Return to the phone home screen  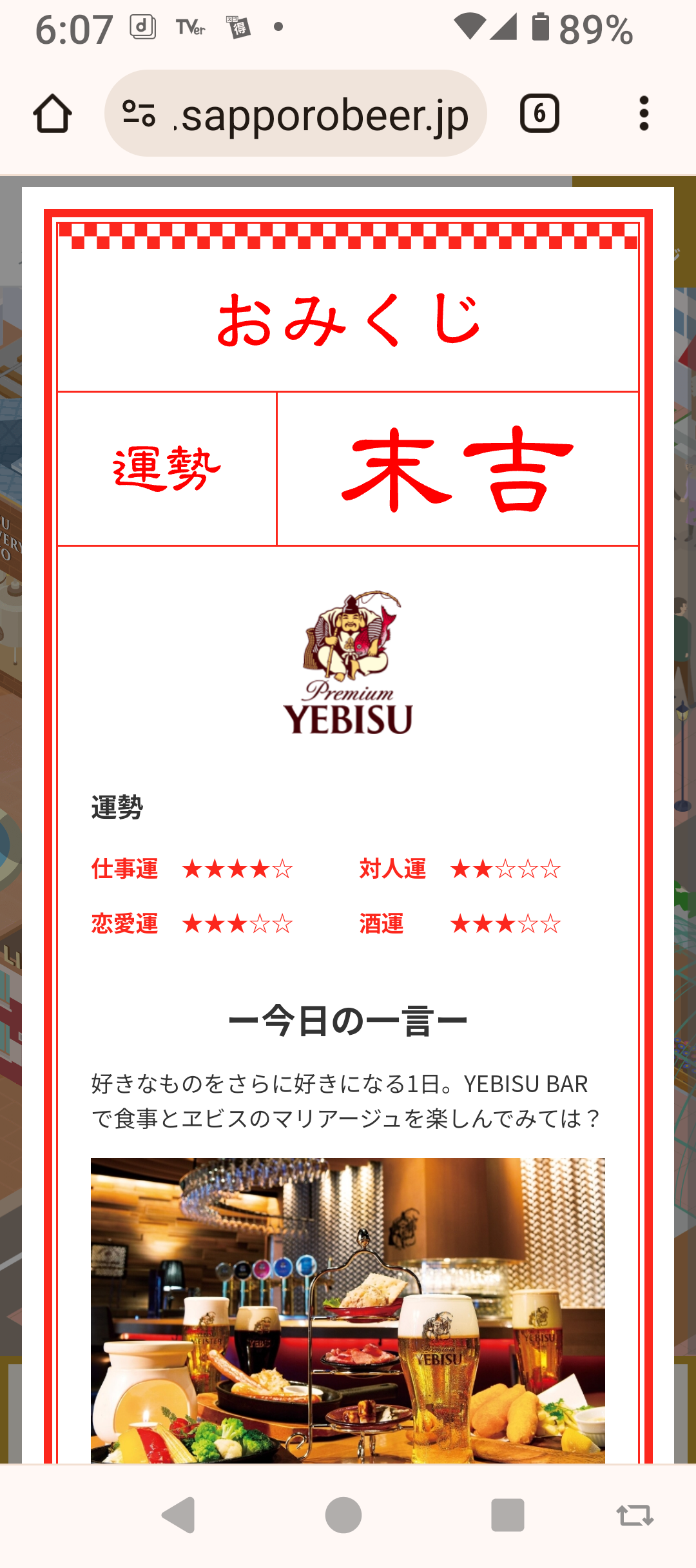343,1515
